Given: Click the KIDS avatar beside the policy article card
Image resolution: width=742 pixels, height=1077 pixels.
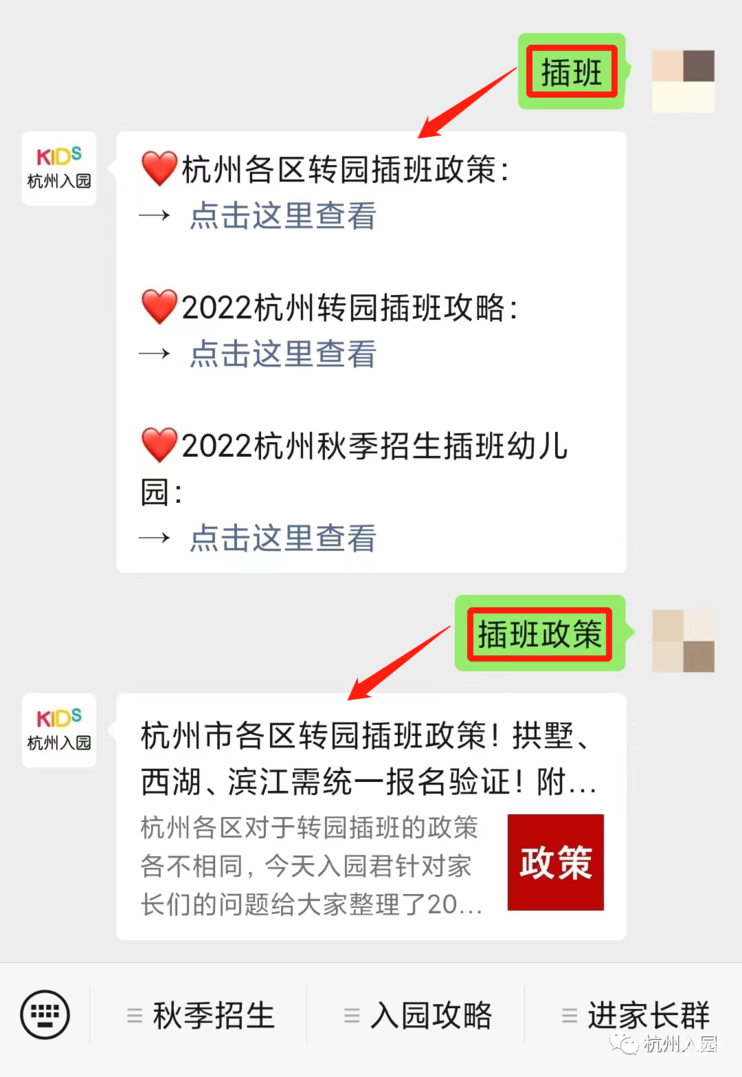Looking at the screenshot, I should [x=58, y=730].
